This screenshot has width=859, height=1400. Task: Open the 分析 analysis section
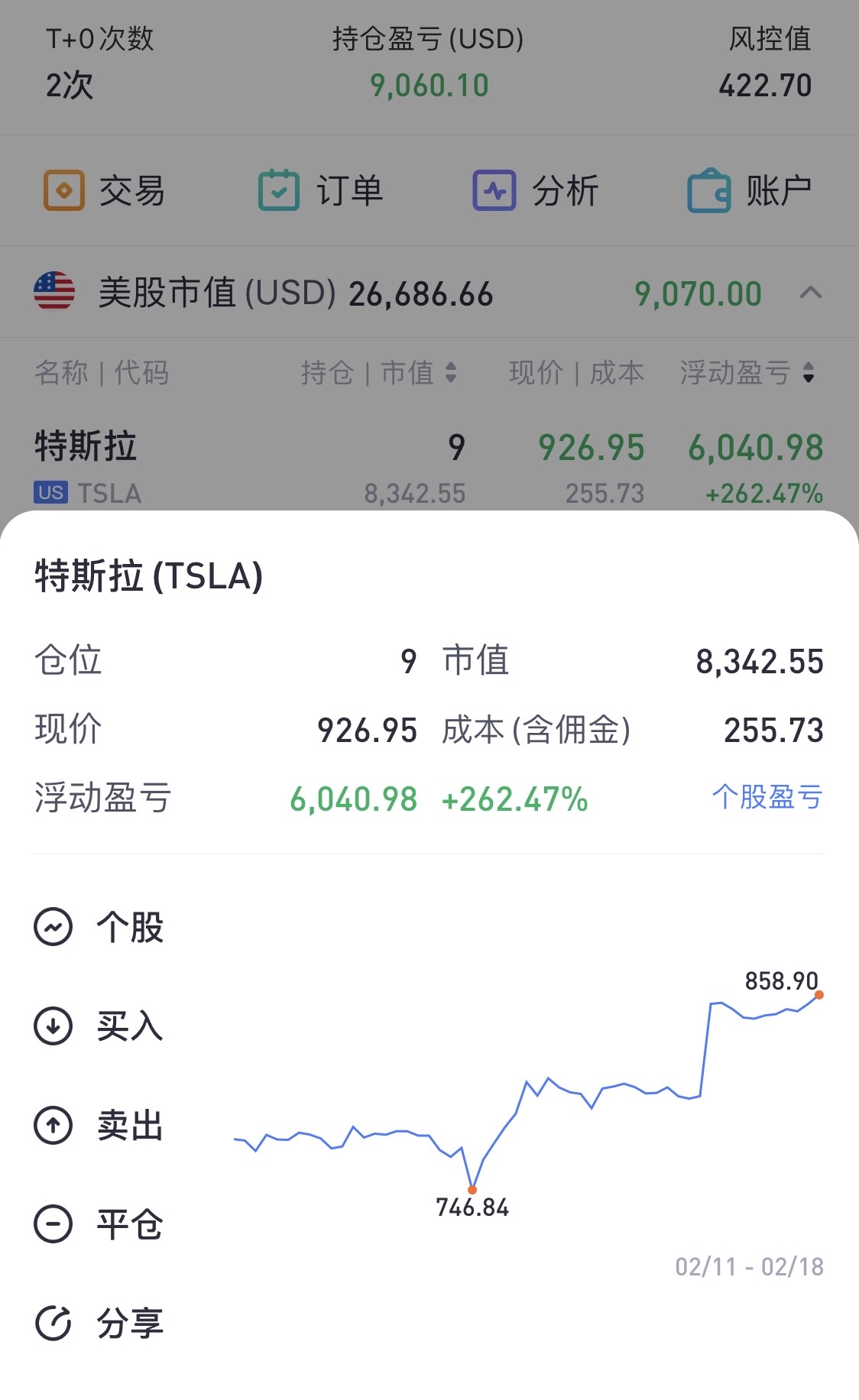point(536,190)
